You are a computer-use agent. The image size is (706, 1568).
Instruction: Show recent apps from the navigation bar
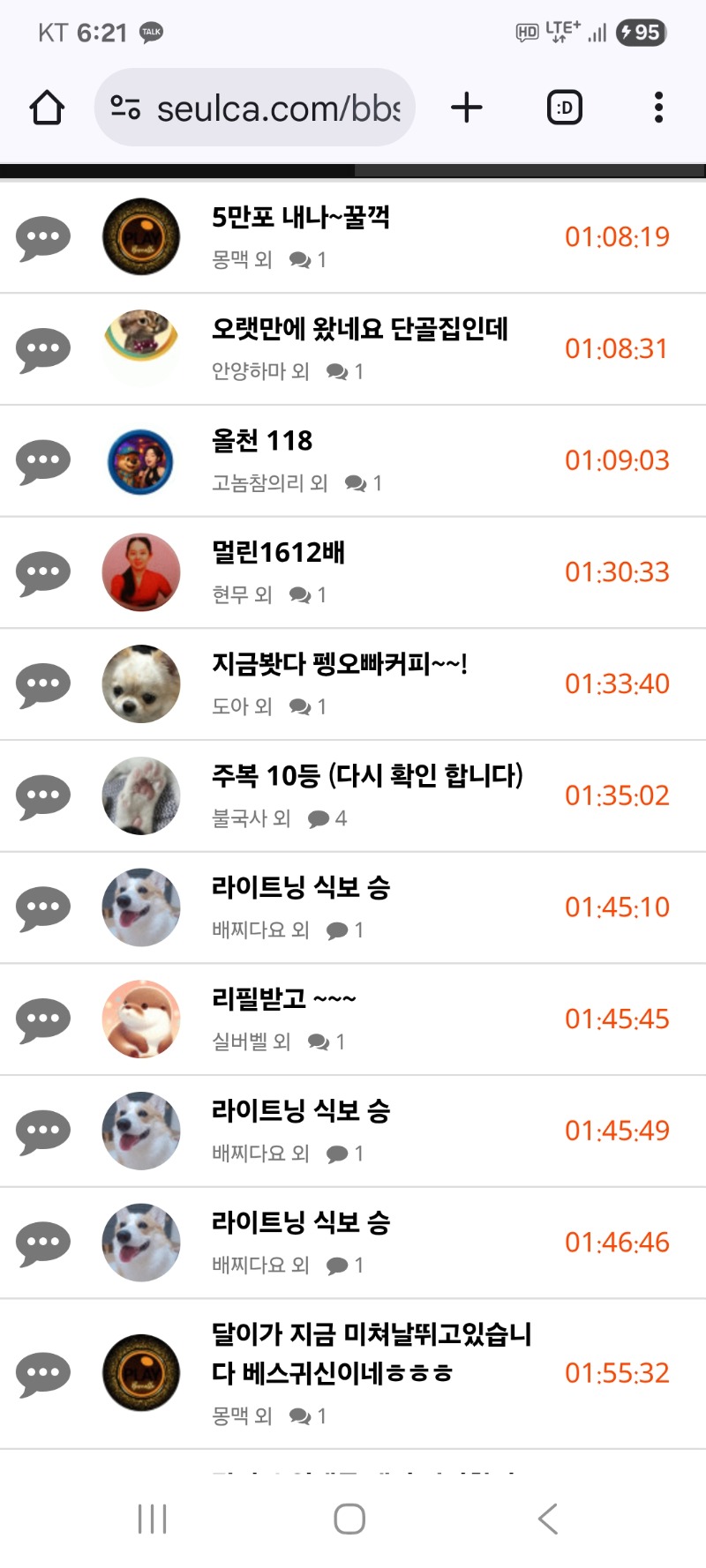click(152, 1519)
